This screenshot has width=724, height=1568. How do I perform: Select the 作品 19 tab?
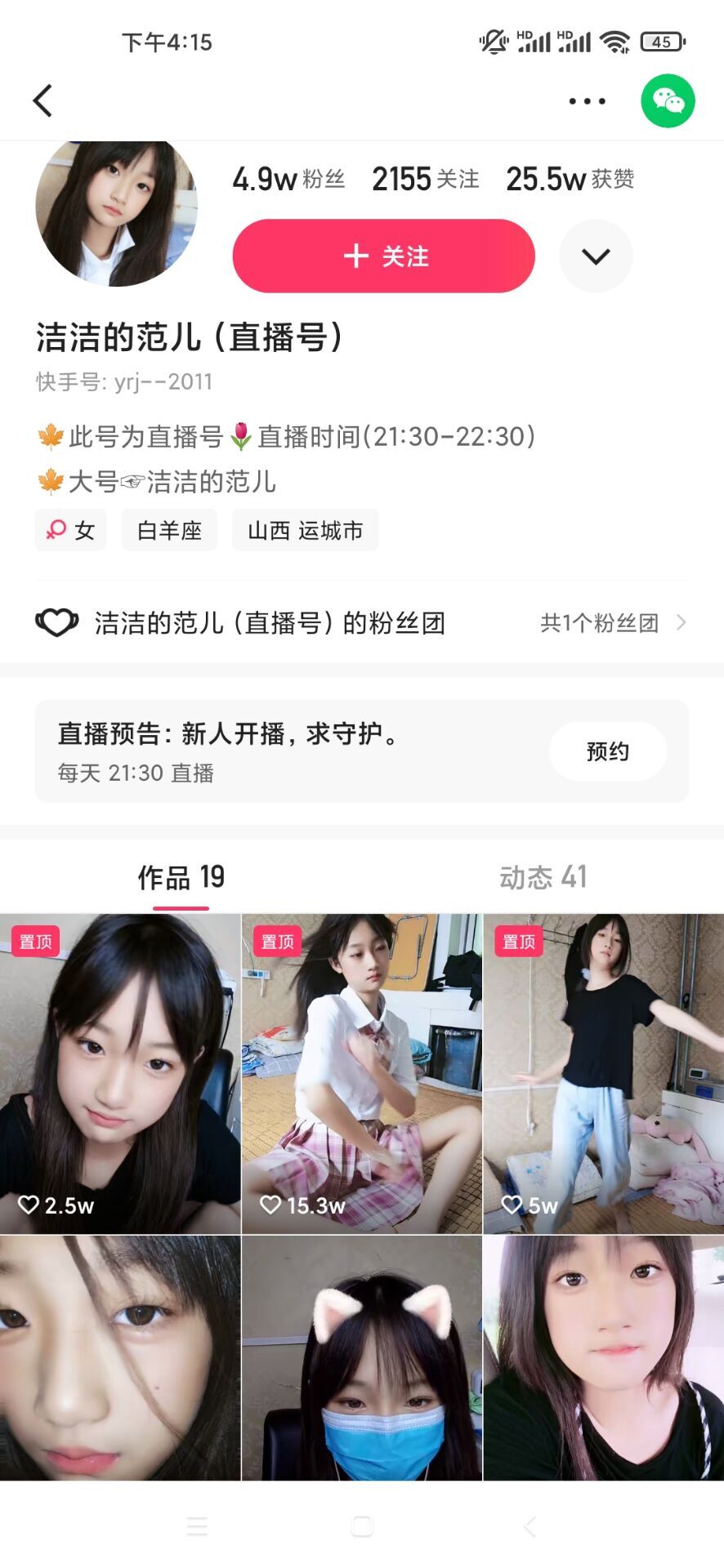(x=181, y=877)
